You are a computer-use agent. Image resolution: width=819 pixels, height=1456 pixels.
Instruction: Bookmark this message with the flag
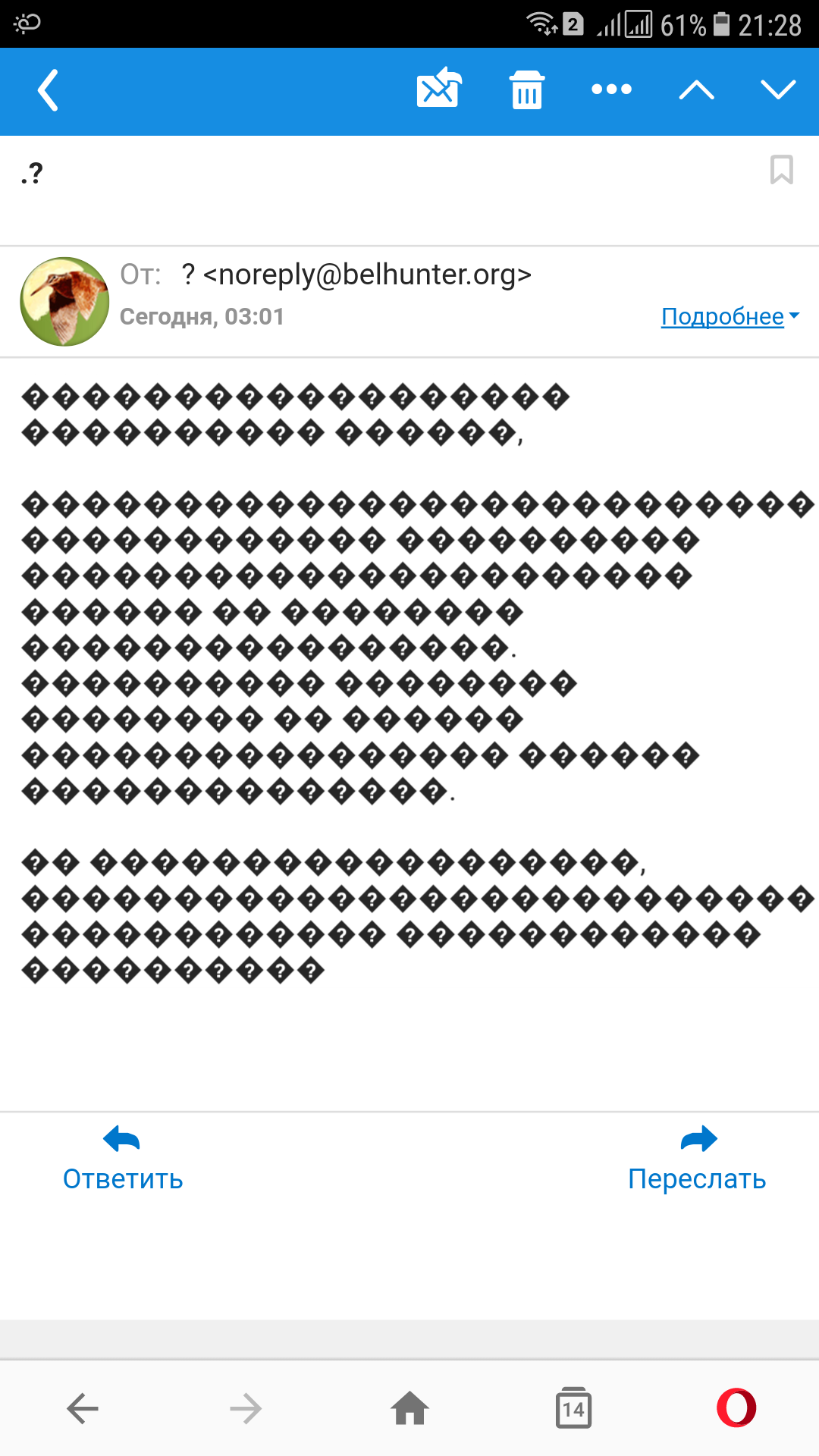781,170
